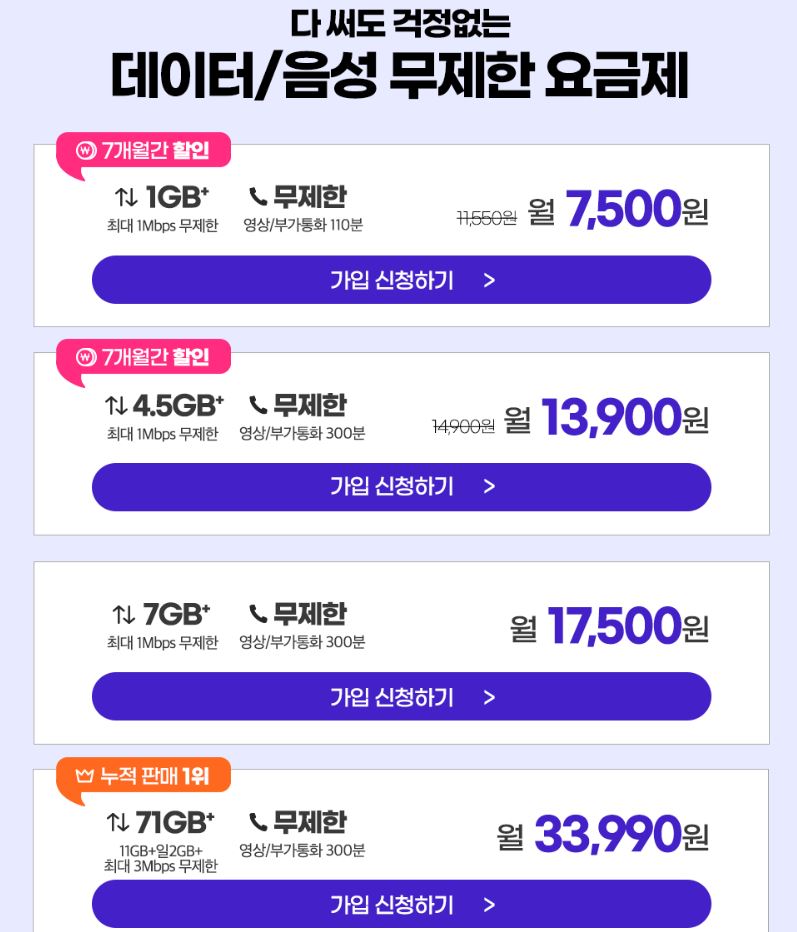Click the chevron in 71GB plan signup button
Screen dimensions: 797x932
489,904
